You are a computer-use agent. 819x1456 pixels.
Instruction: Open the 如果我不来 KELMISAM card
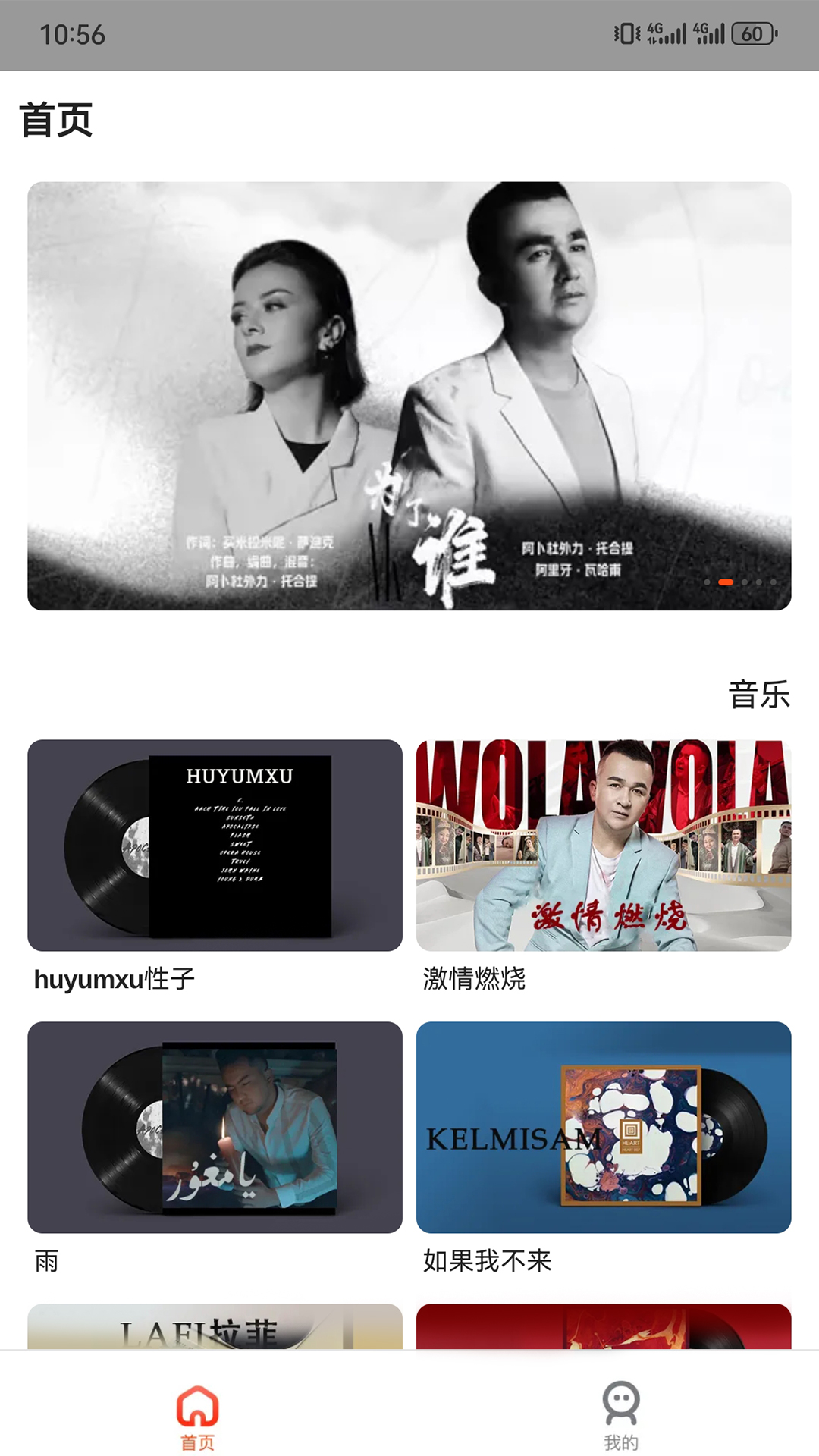[x=603, y=1127]
